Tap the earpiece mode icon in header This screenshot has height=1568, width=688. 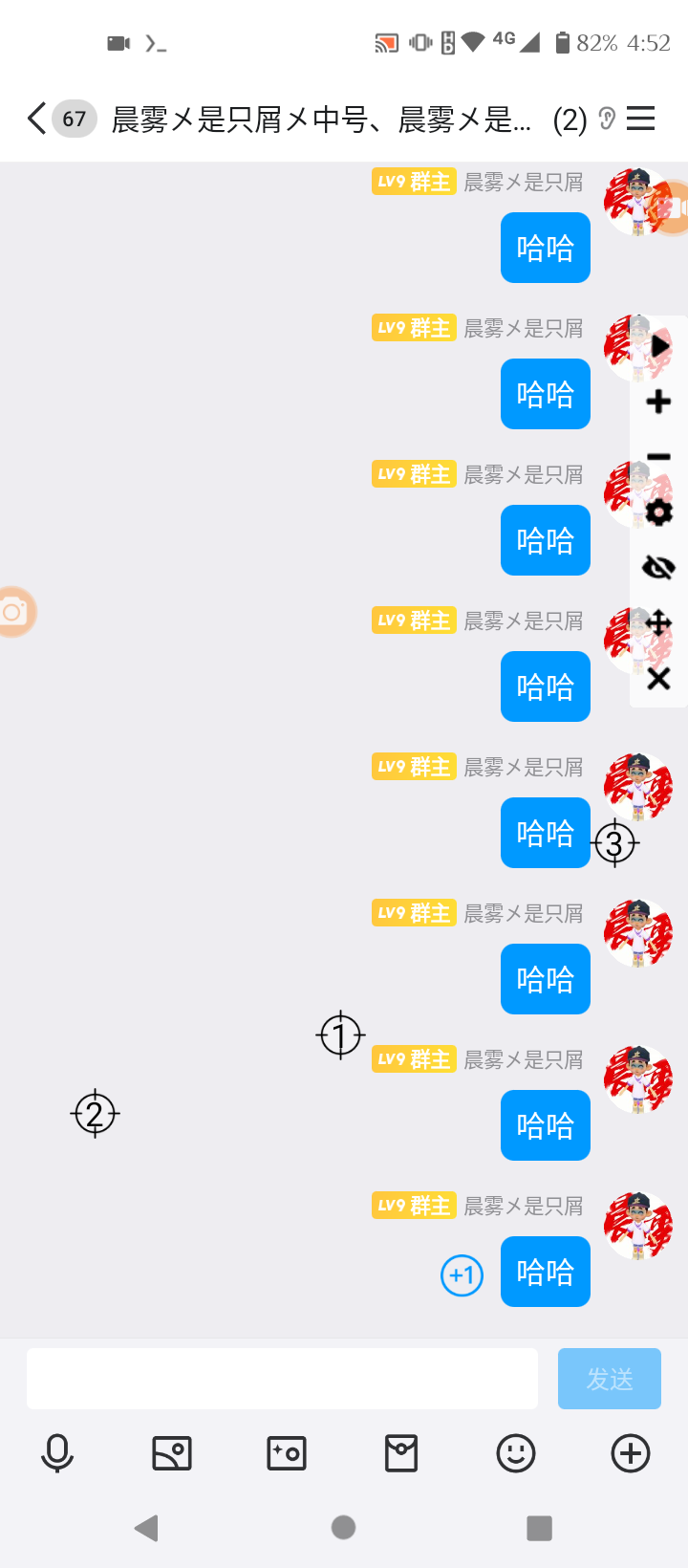point(607,119)
